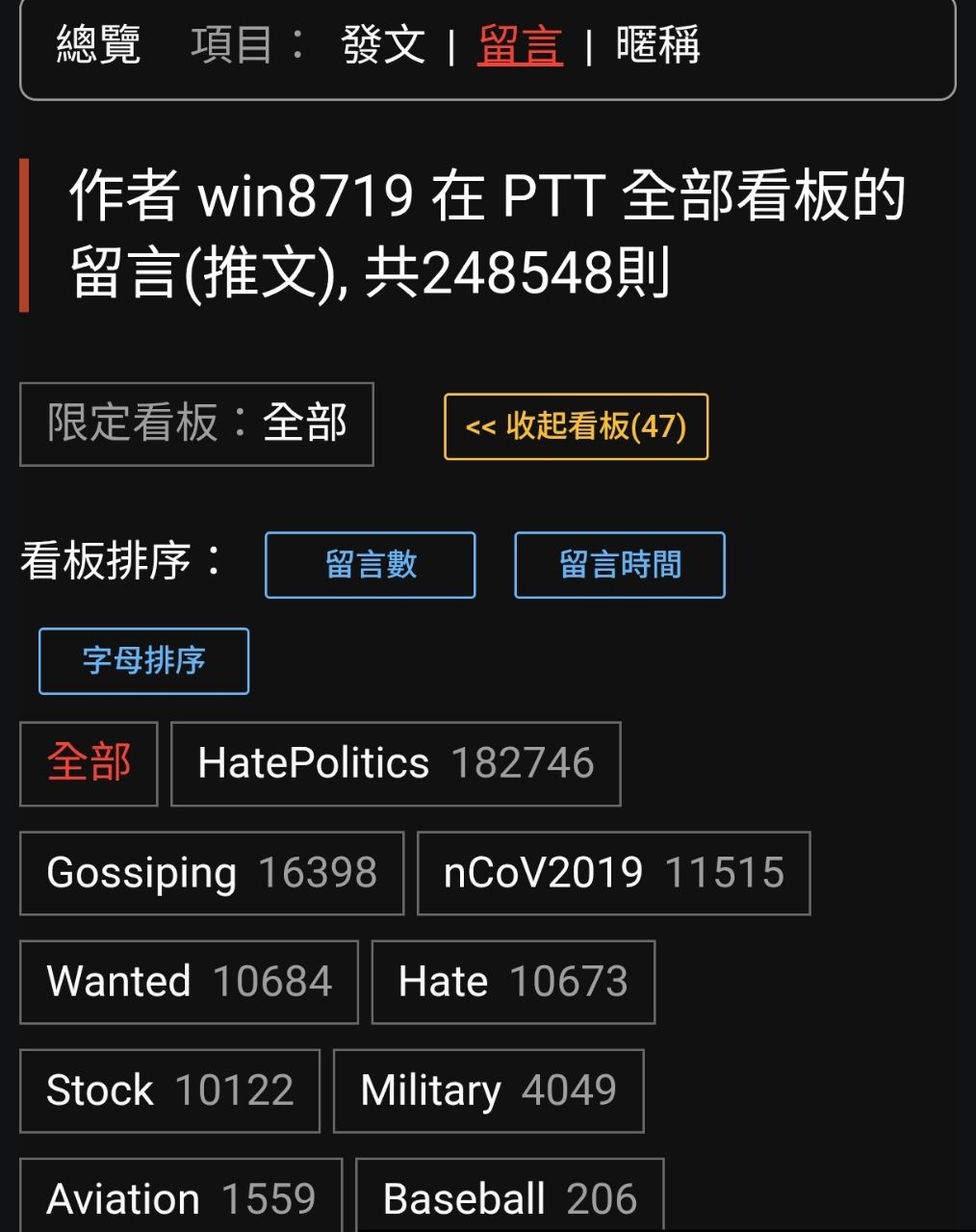This screenshot has width=976, height=1232.
Task: Filter comments to Military board
Action: [x=488, y=1091]
